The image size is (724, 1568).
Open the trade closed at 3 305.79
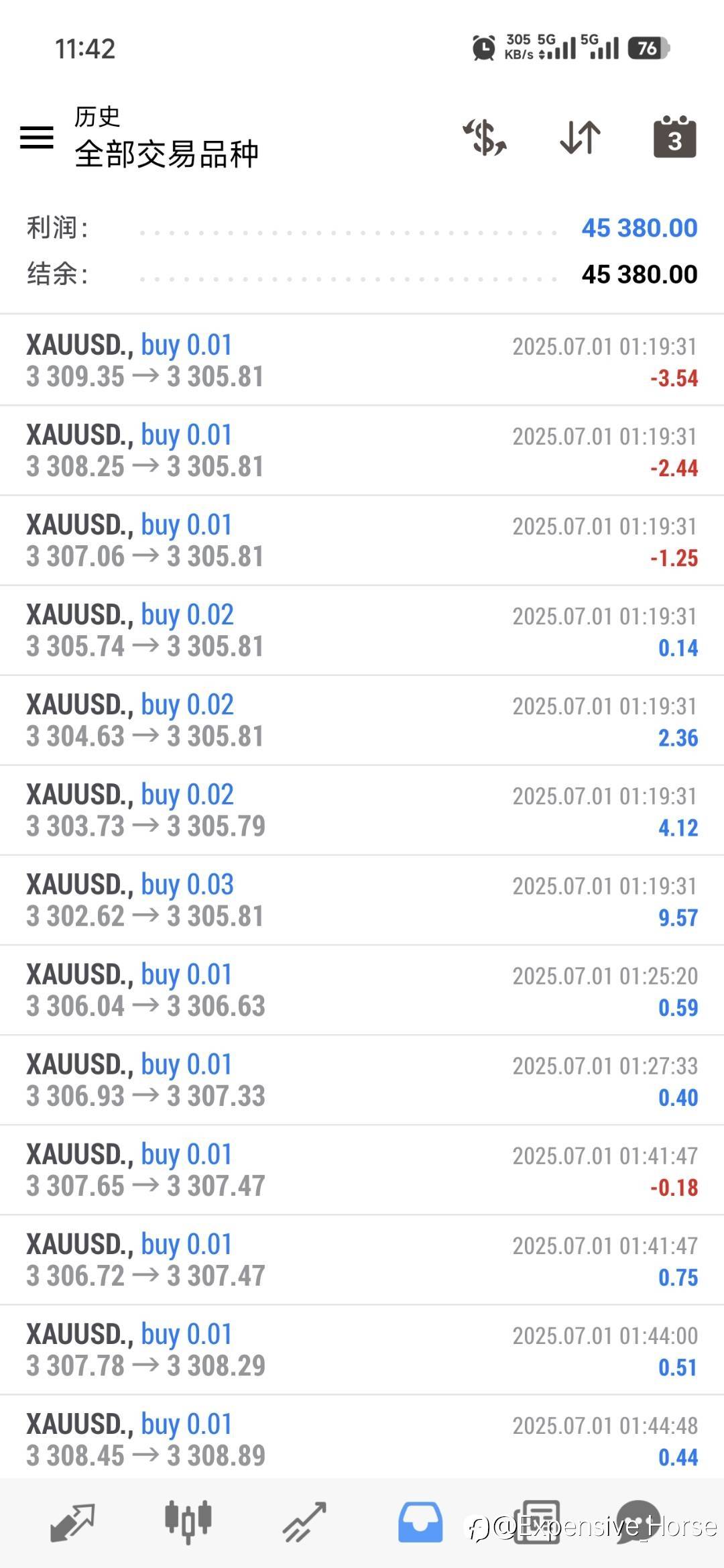click(x=362, y=809)
